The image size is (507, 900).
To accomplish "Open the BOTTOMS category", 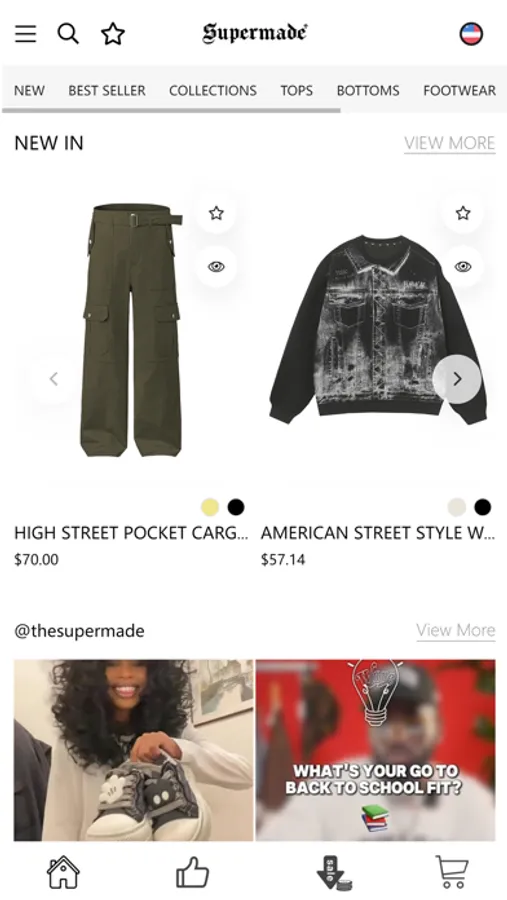I will (x=367, y=91).
